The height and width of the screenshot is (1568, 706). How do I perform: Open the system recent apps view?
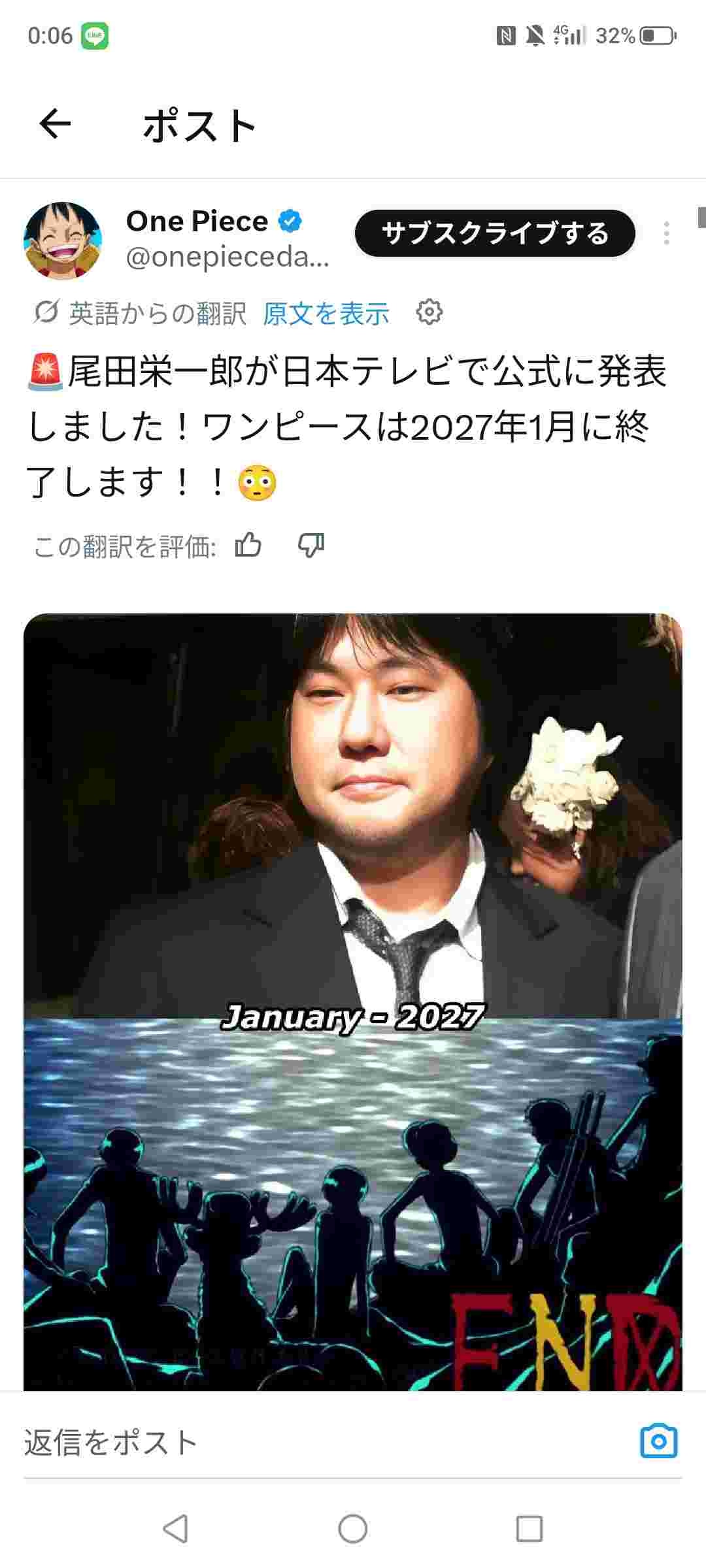tap(529, 1529)
